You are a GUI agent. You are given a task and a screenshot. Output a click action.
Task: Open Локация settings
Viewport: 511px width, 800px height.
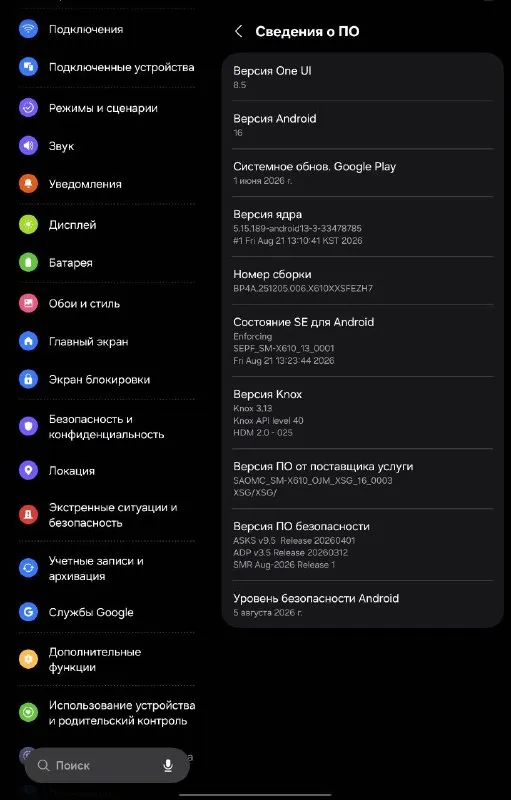(107, 470)
